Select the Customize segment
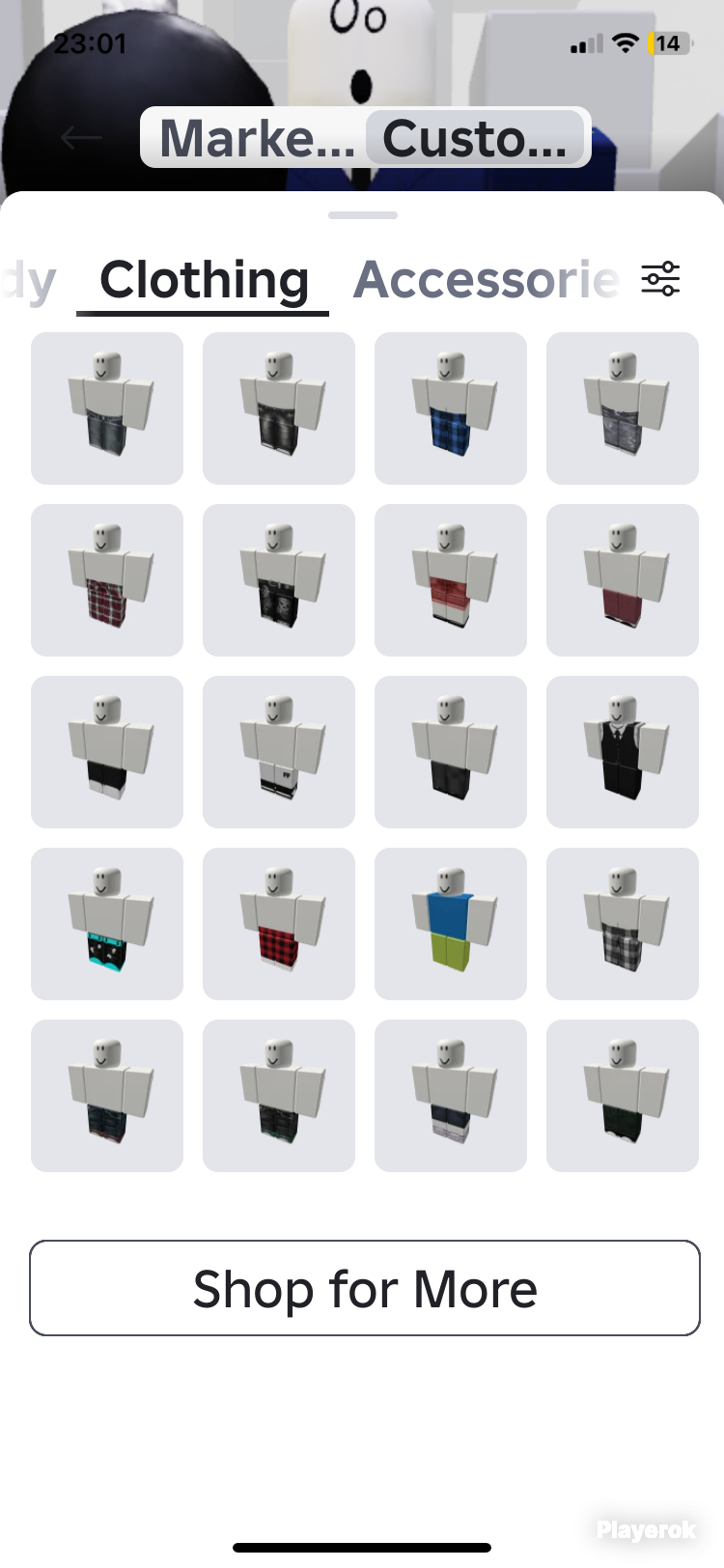 pyautogui.click(x=475, y=138)
